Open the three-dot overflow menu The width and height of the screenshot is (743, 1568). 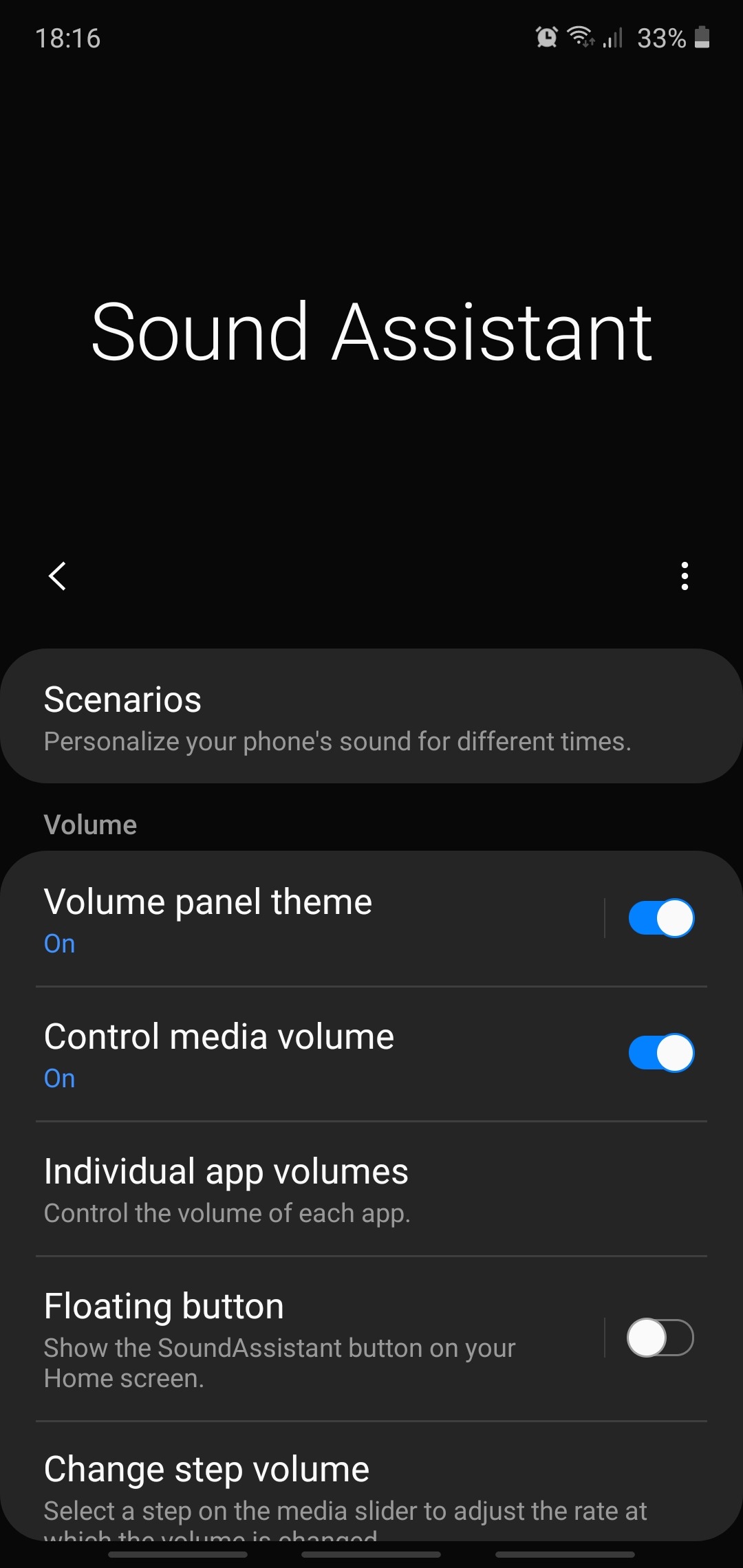684,576
